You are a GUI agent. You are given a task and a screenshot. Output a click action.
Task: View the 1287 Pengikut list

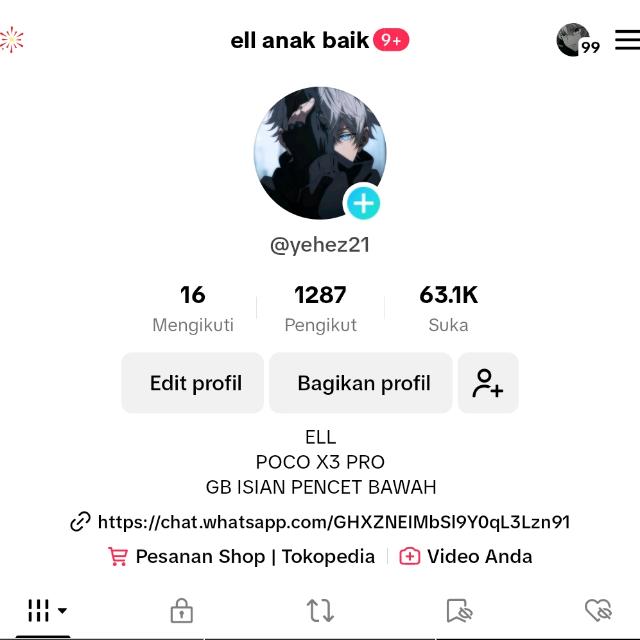(x=320, y=308)
